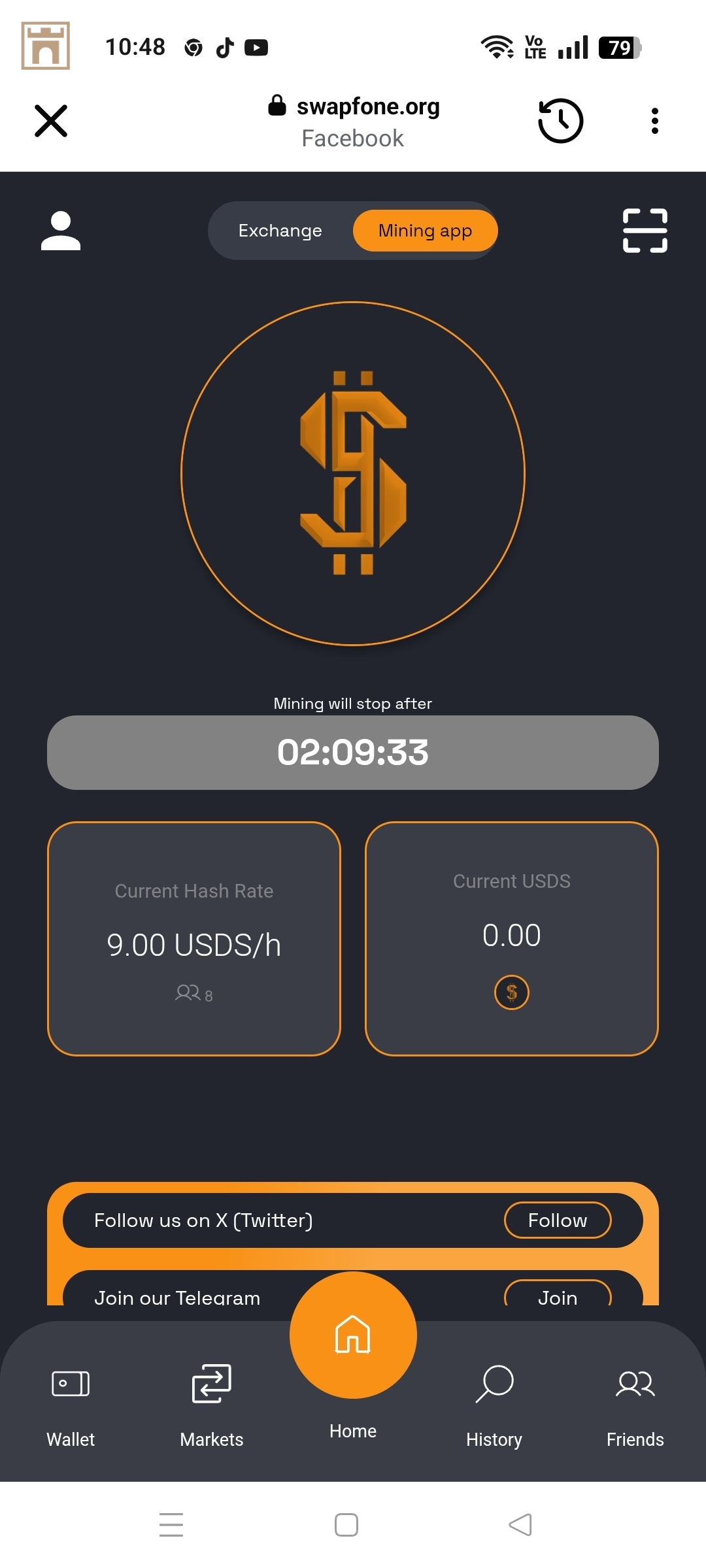
Task: Open the QR scanner icon
Action: [x=645, y=231]
